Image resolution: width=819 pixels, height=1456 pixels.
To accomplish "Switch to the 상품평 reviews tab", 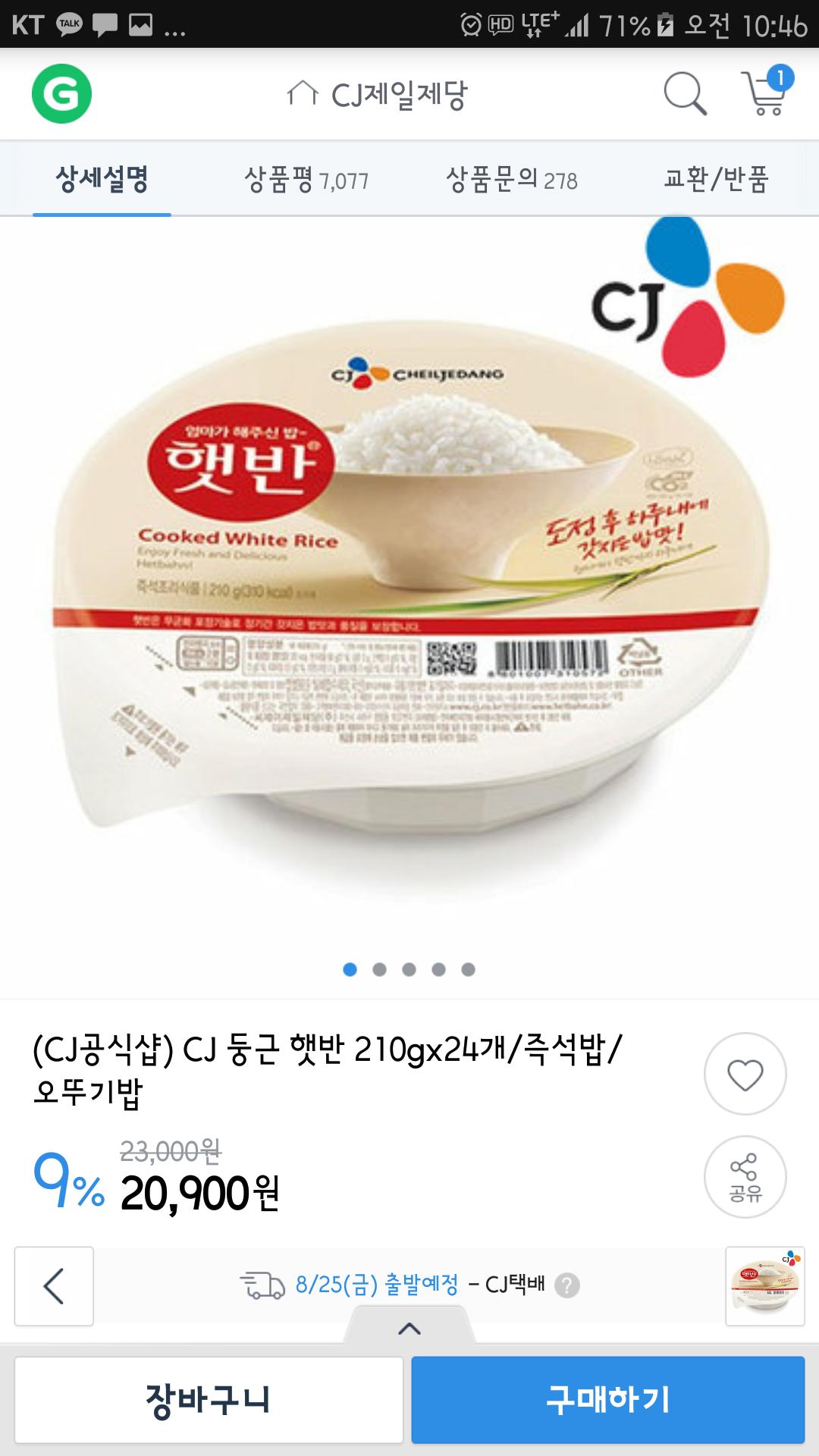I will [306, 180].
